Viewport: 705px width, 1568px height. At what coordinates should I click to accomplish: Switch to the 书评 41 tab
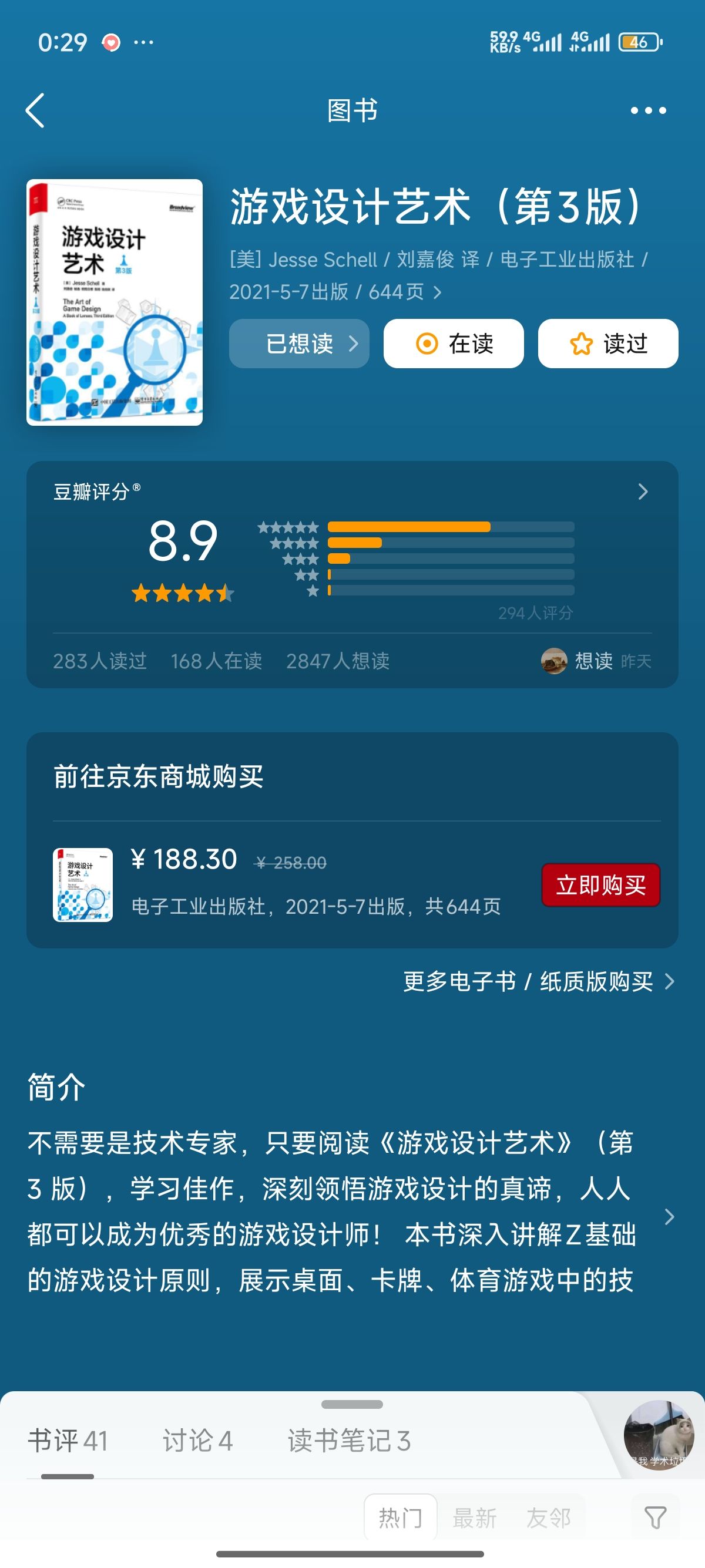pyautogui.click(x=68, y=1441)
